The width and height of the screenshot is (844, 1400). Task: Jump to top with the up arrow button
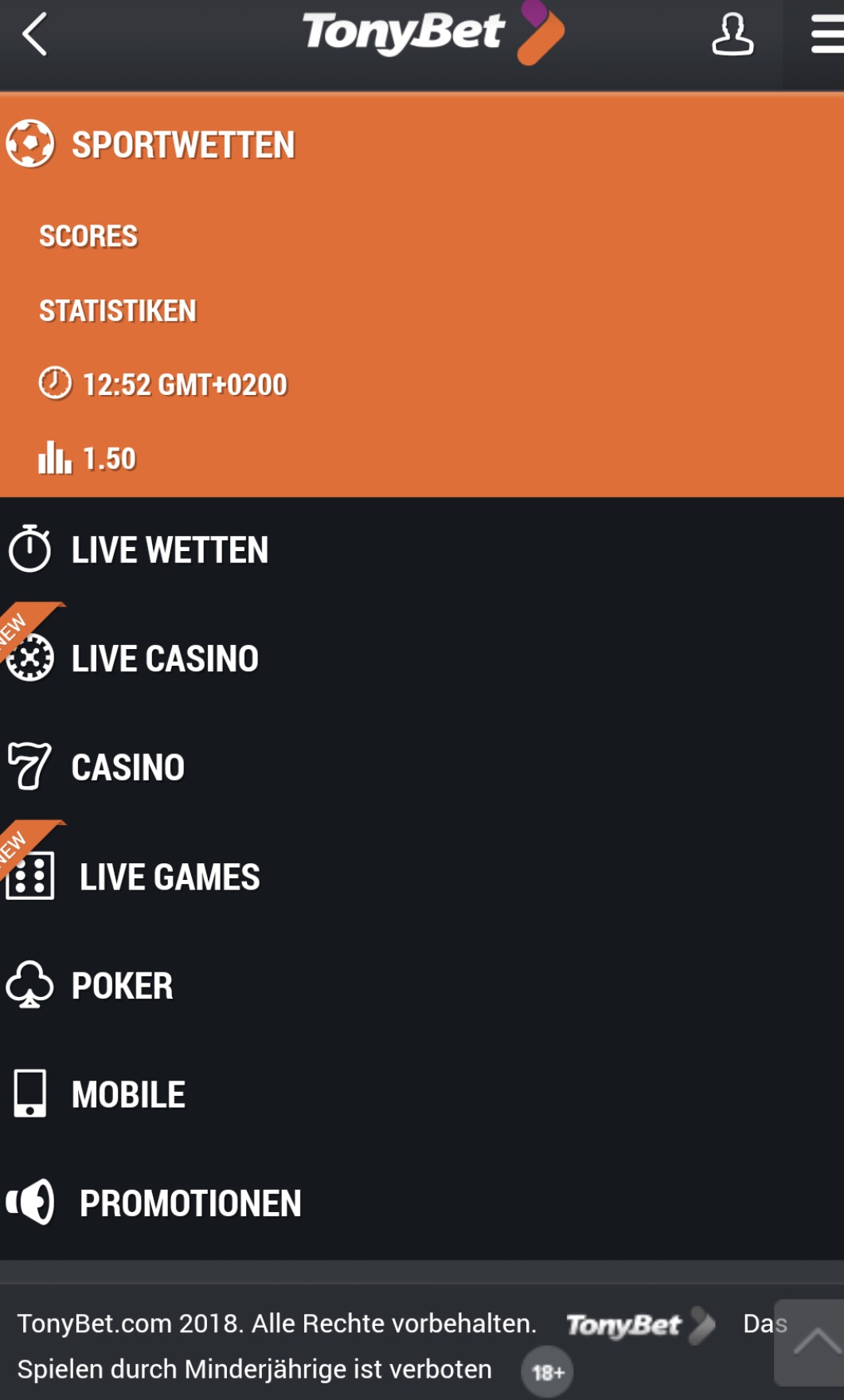pos(810,1343)
